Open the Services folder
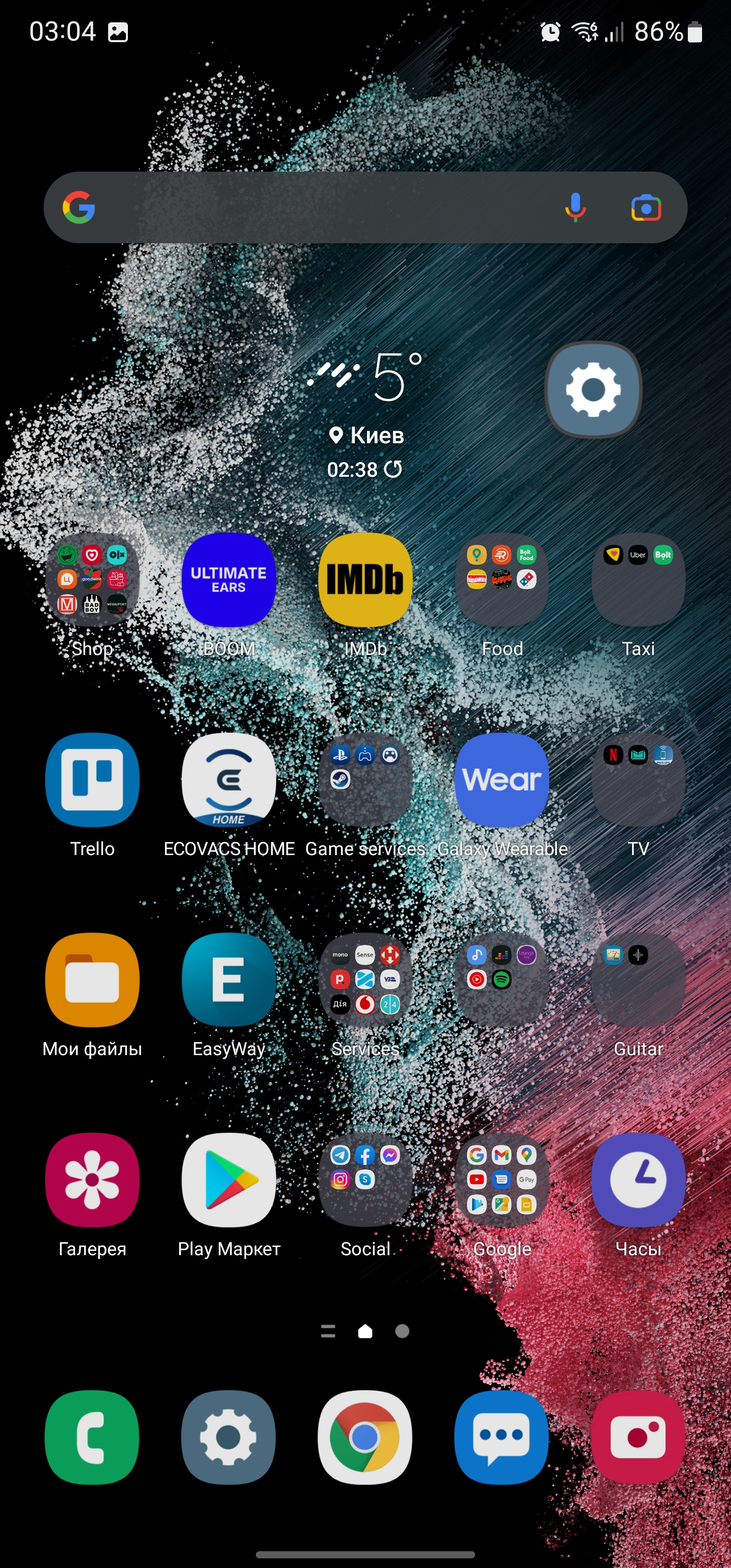The image size is (731, 1568). (x=365, y=980)
